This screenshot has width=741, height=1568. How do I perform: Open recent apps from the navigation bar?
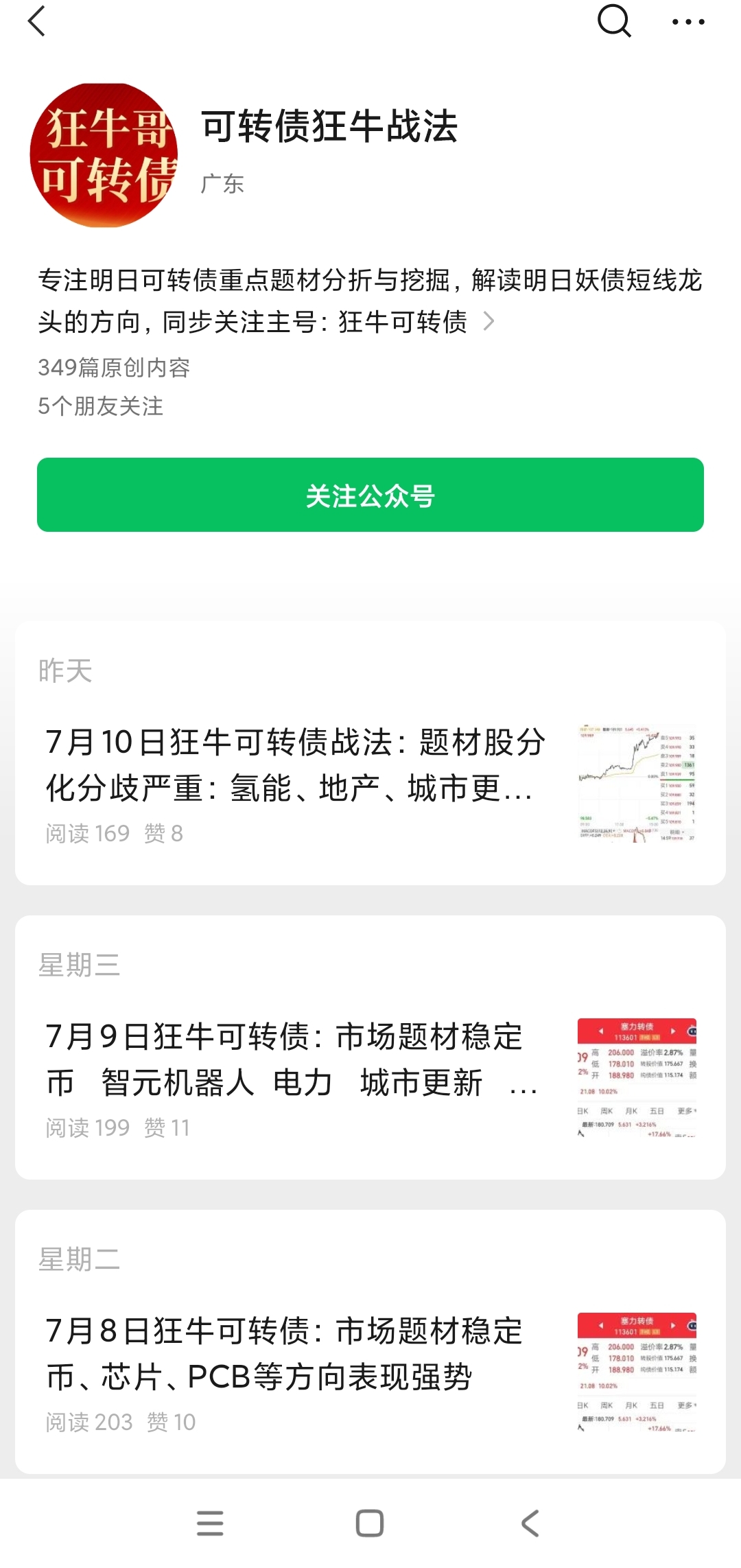[210, 1523]
